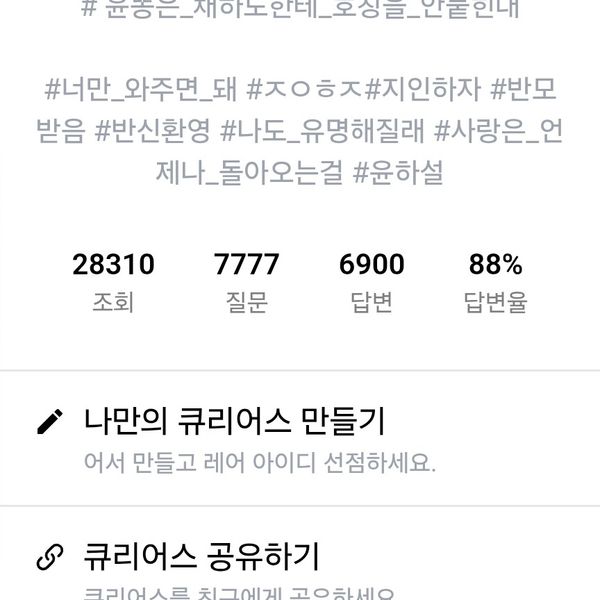Open 나만의 큐리어스 만들기 row

point(235,422)
